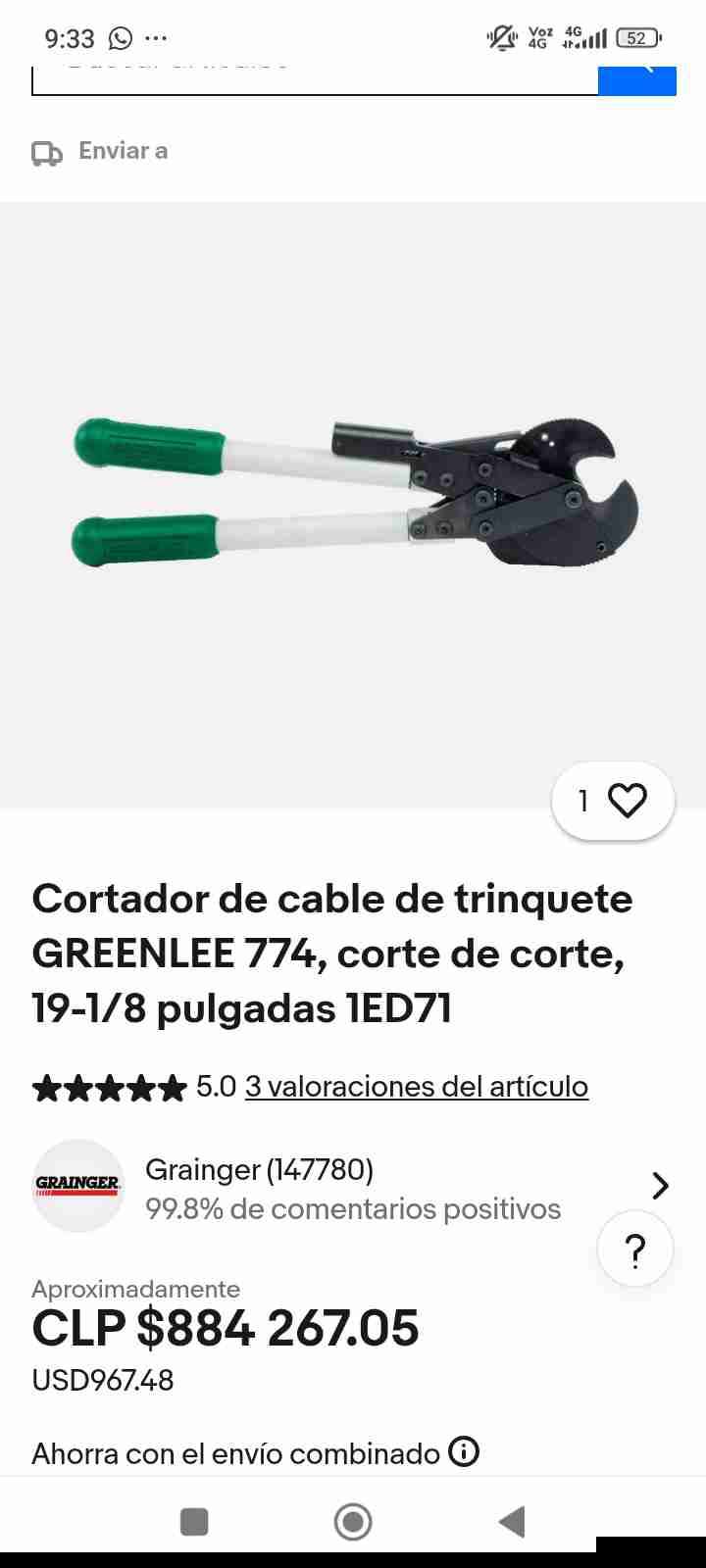Tap the Android recent apps square button
This screenshot has height=1568, width=706.
coord(194,1522)
